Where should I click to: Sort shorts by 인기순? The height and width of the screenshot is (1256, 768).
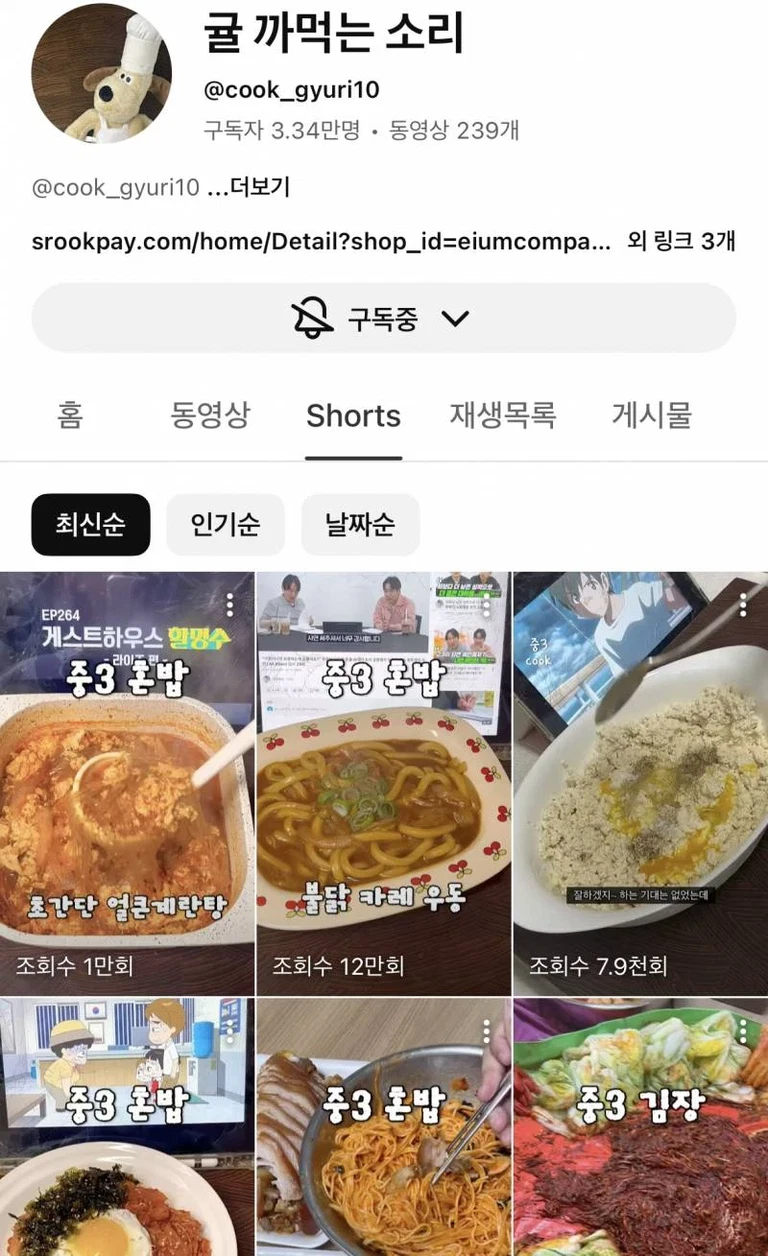[225, 525]
